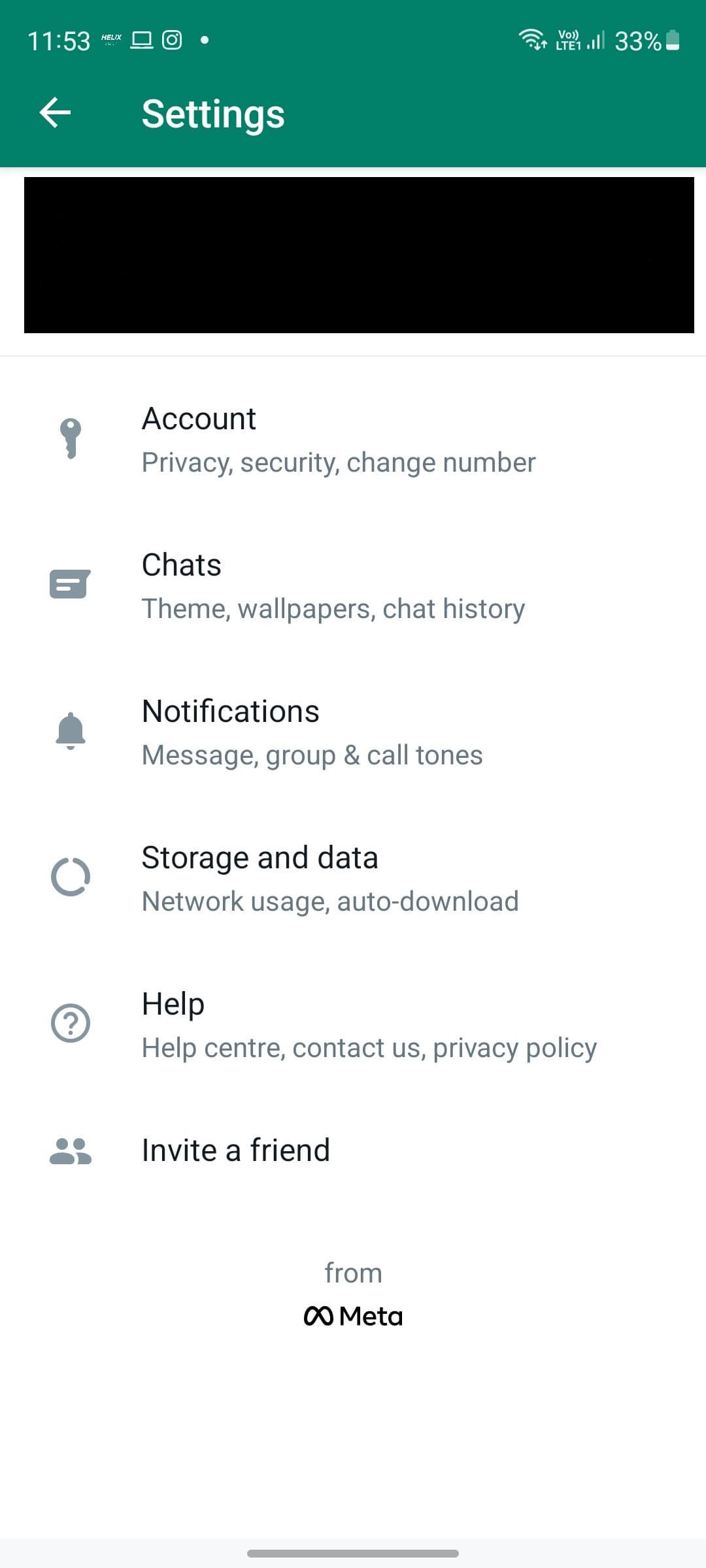Tap the clock showing 11:53
This screenshot has width=706, height=1568.
(x=59, y=41)
